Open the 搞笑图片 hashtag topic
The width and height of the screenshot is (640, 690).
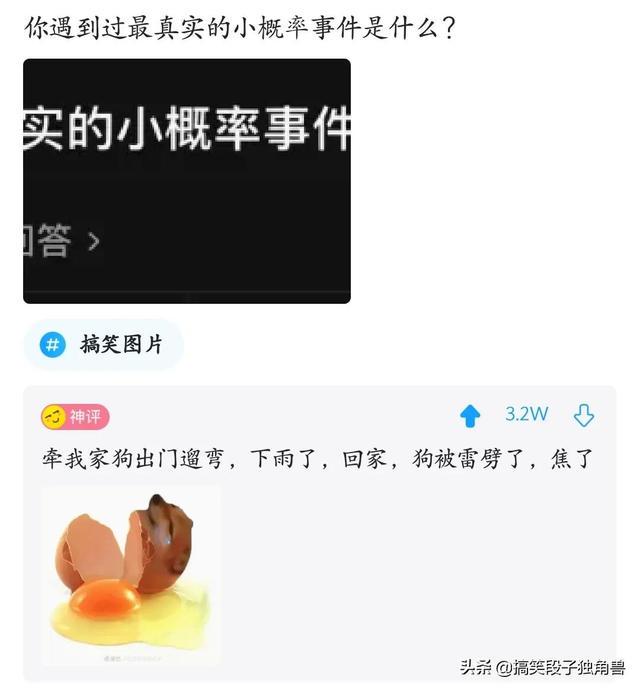tap(104, 345)
